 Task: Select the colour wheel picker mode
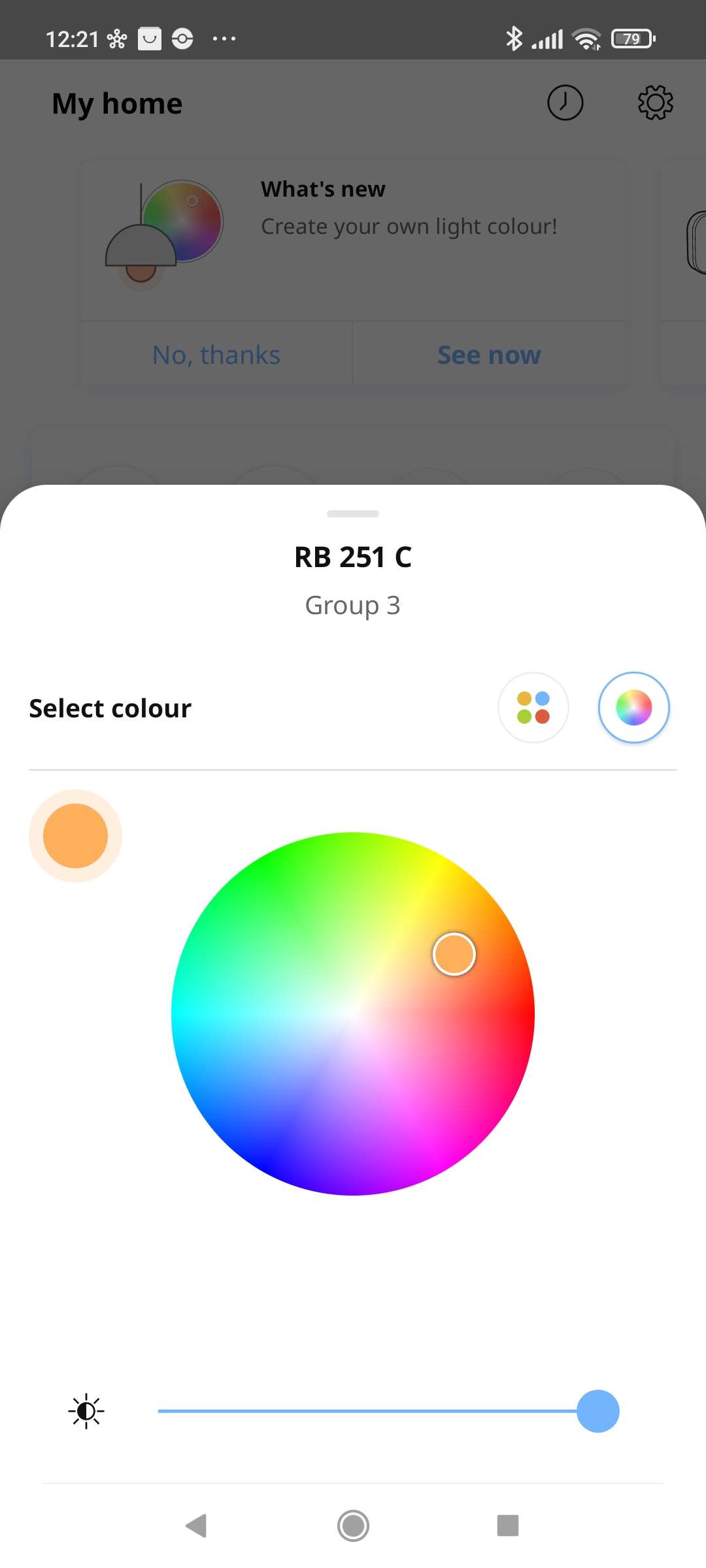[633, 708]
